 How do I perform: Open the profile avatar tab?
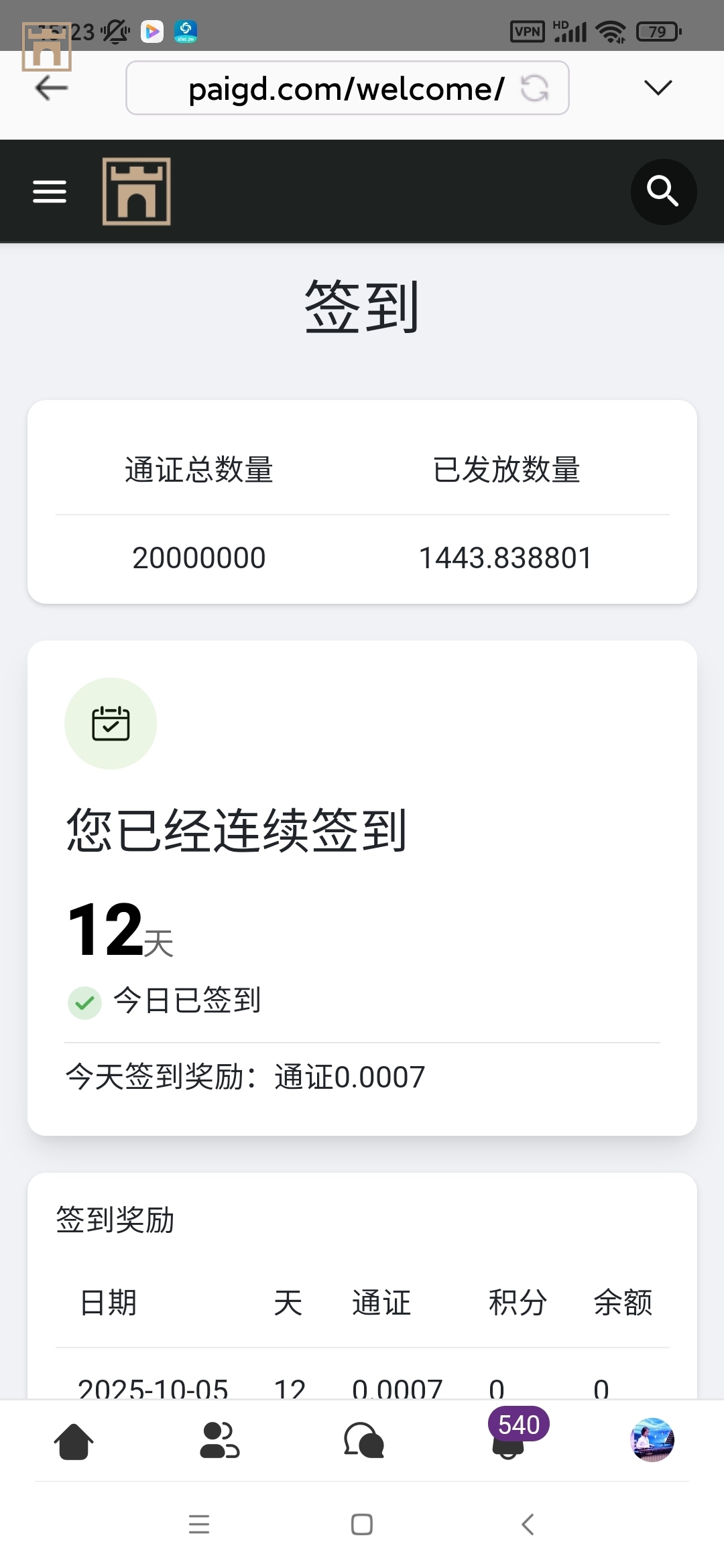pyautogui.click(x=652, y=1439)
